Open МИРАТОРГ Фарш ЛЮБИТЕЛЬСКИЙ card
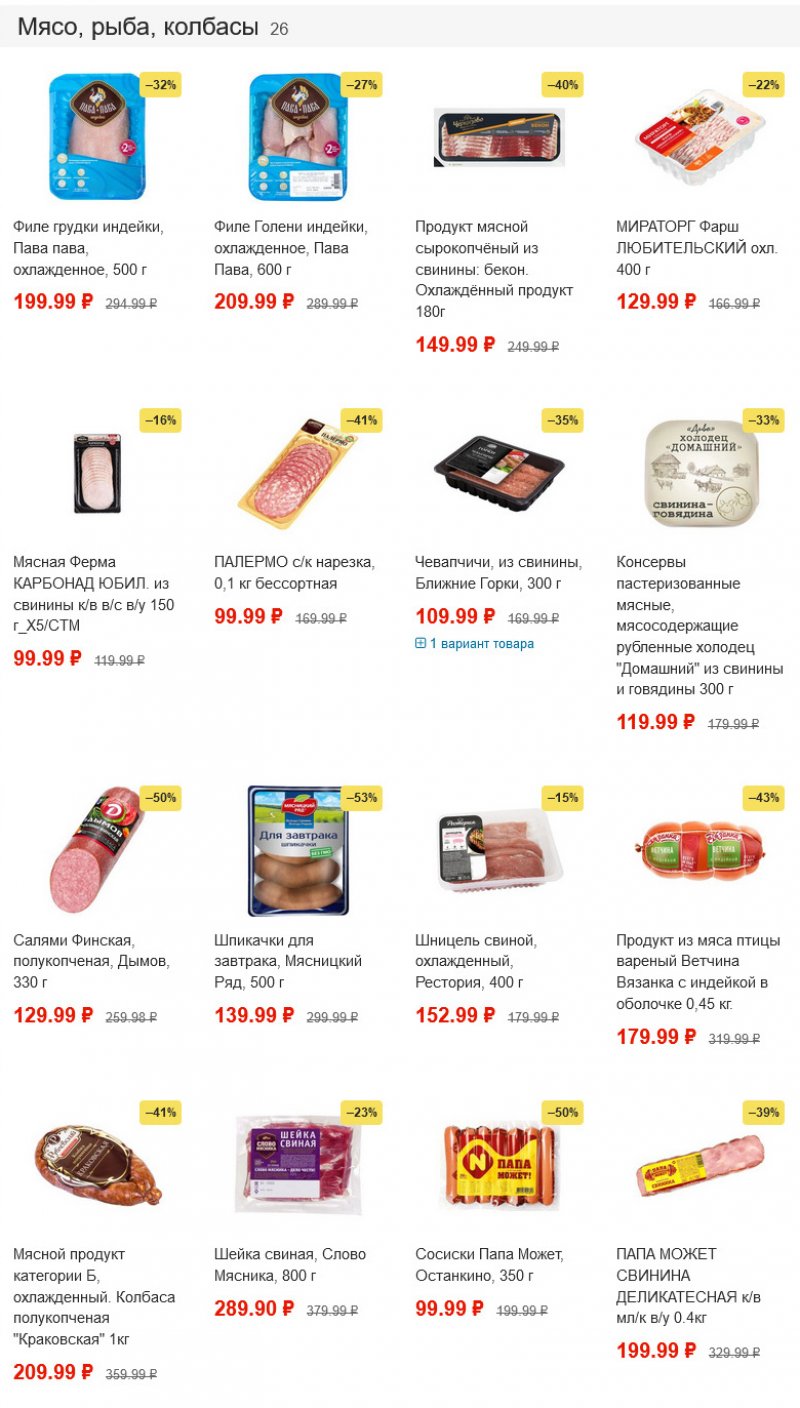This screenshot has height=1408, width=800. pos(697,248)
